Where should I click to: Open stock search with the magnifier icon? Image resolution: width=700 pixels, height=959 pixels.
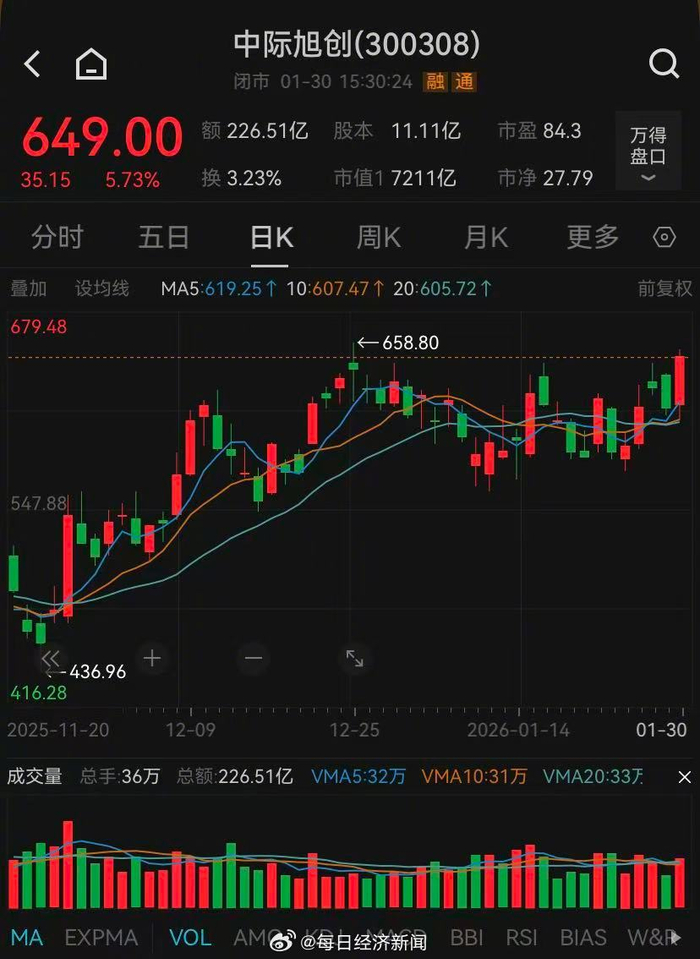tap(664, 65)
